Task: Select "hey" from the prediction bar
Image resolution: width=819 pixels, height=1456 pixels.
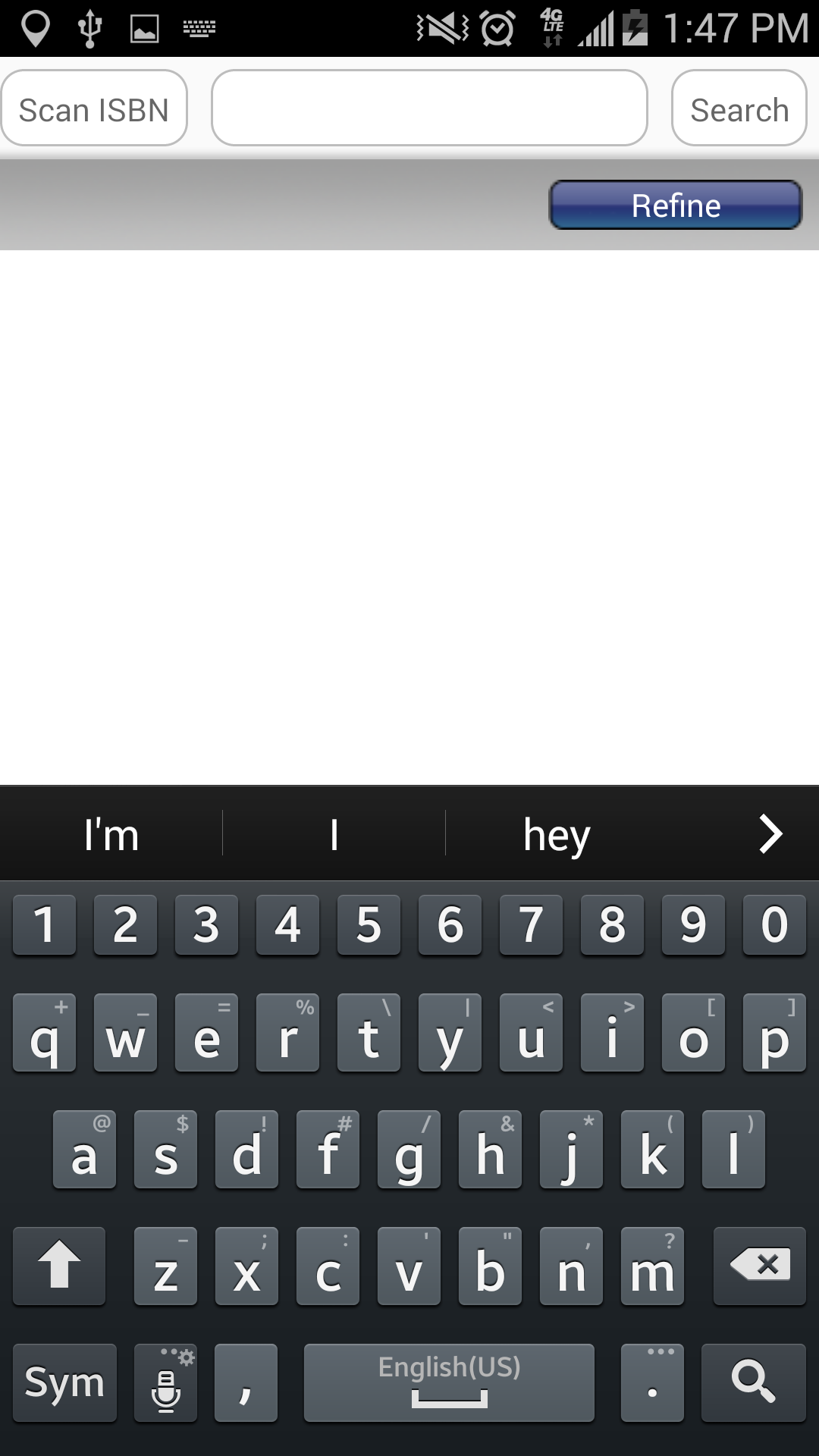Action: pos(556,833)
